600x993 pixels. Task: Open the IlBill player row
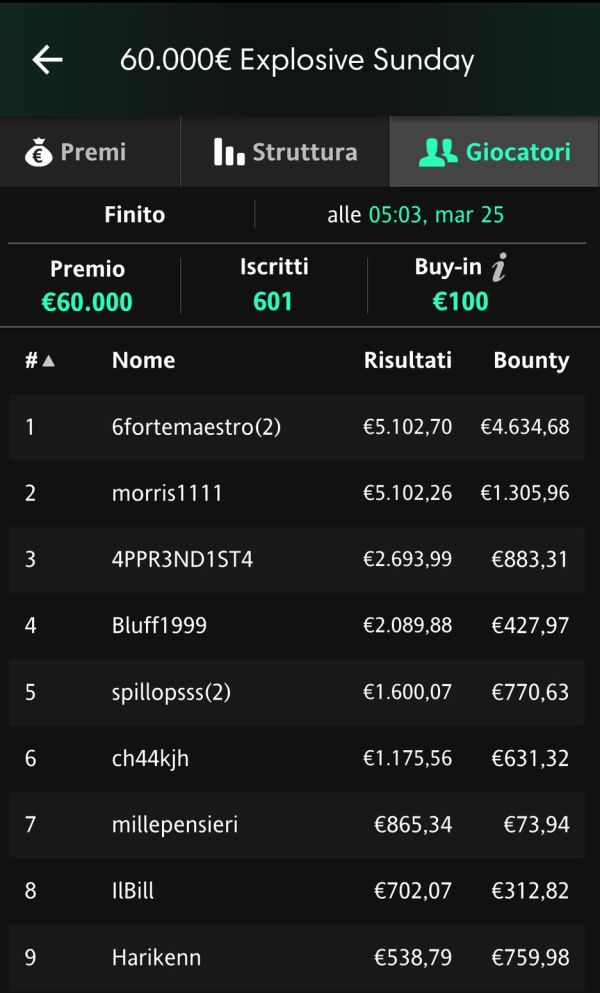297,891
